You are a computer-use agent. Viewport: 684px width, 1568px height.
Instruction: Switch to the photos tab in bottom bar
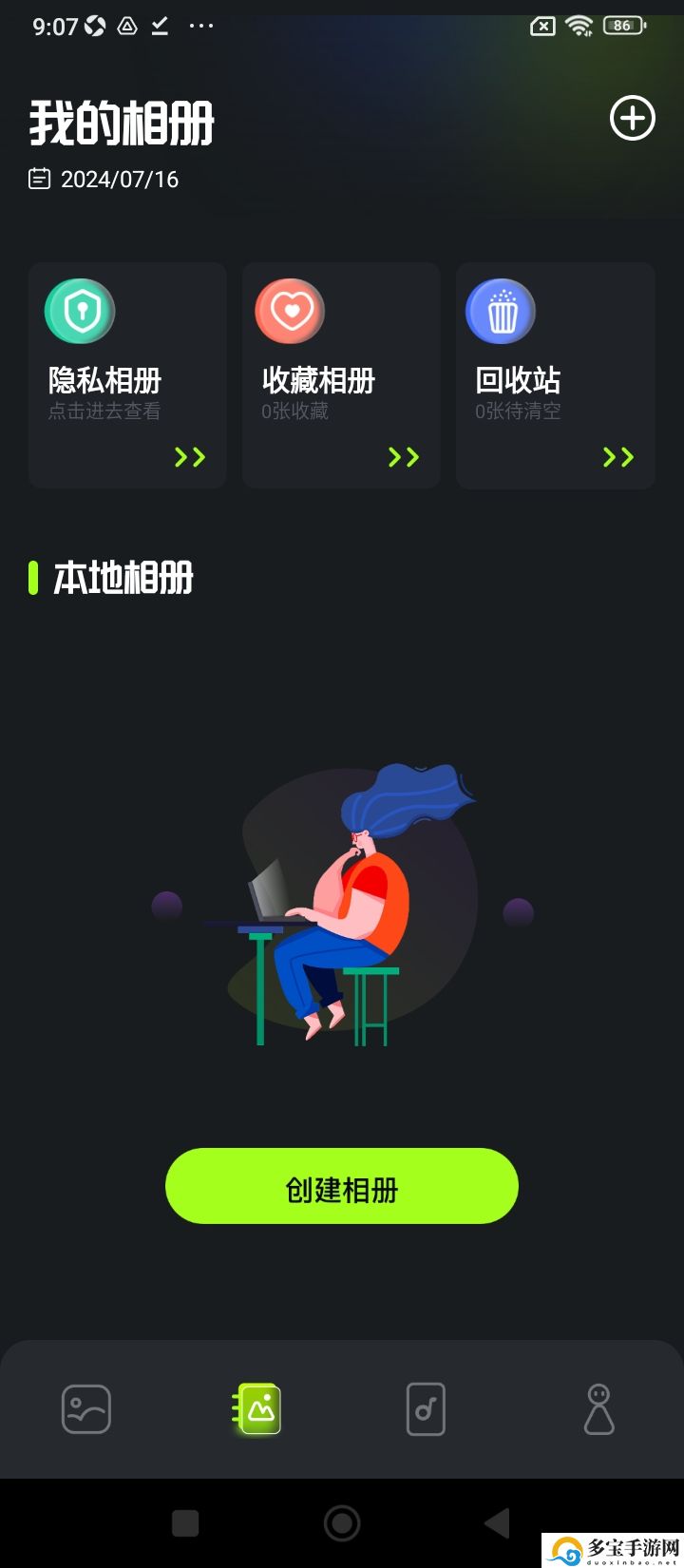point(86,1408)
